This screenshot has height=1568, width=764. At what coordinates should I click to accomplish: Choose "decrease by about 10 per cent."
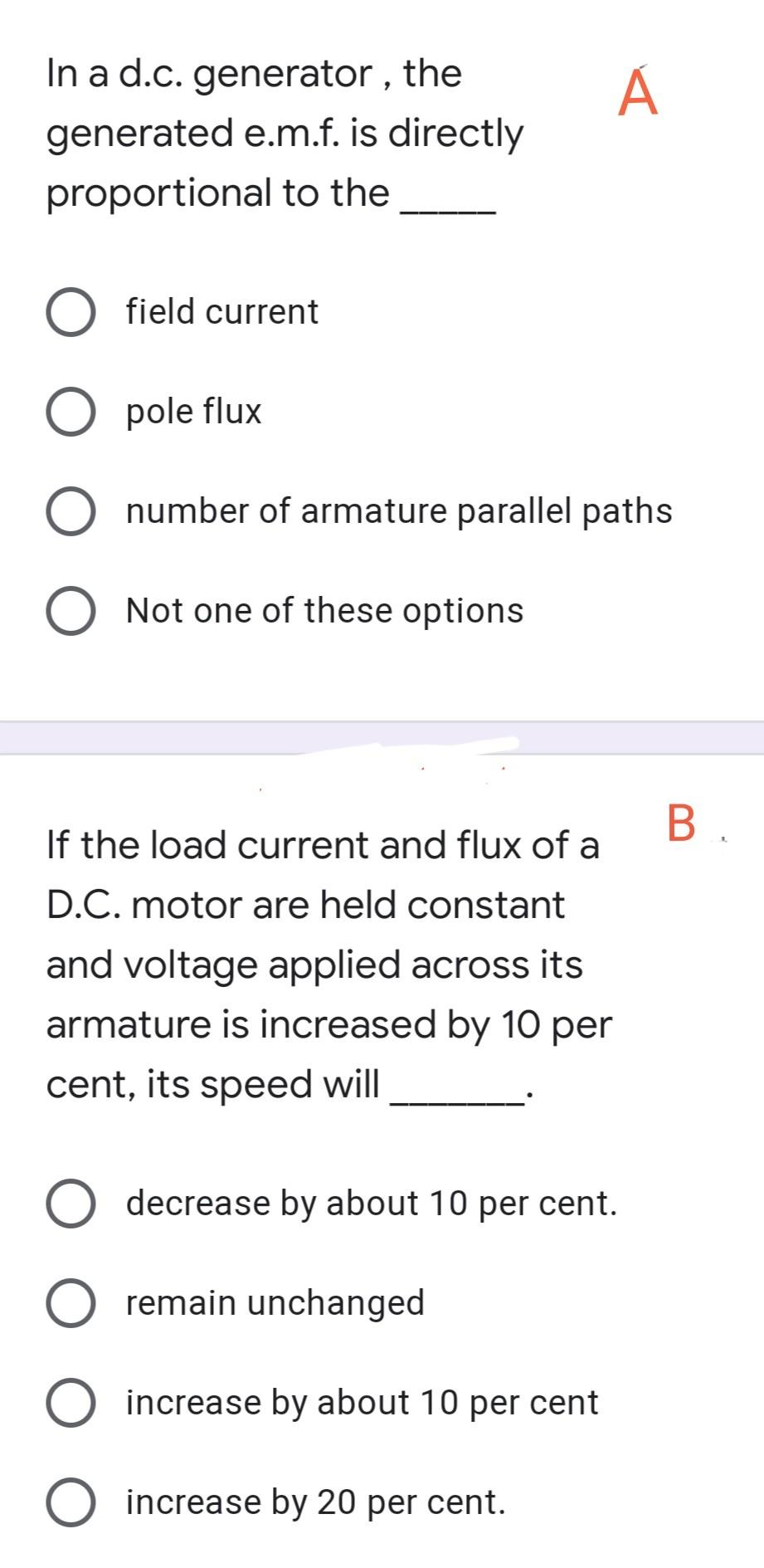(71, 1204)
